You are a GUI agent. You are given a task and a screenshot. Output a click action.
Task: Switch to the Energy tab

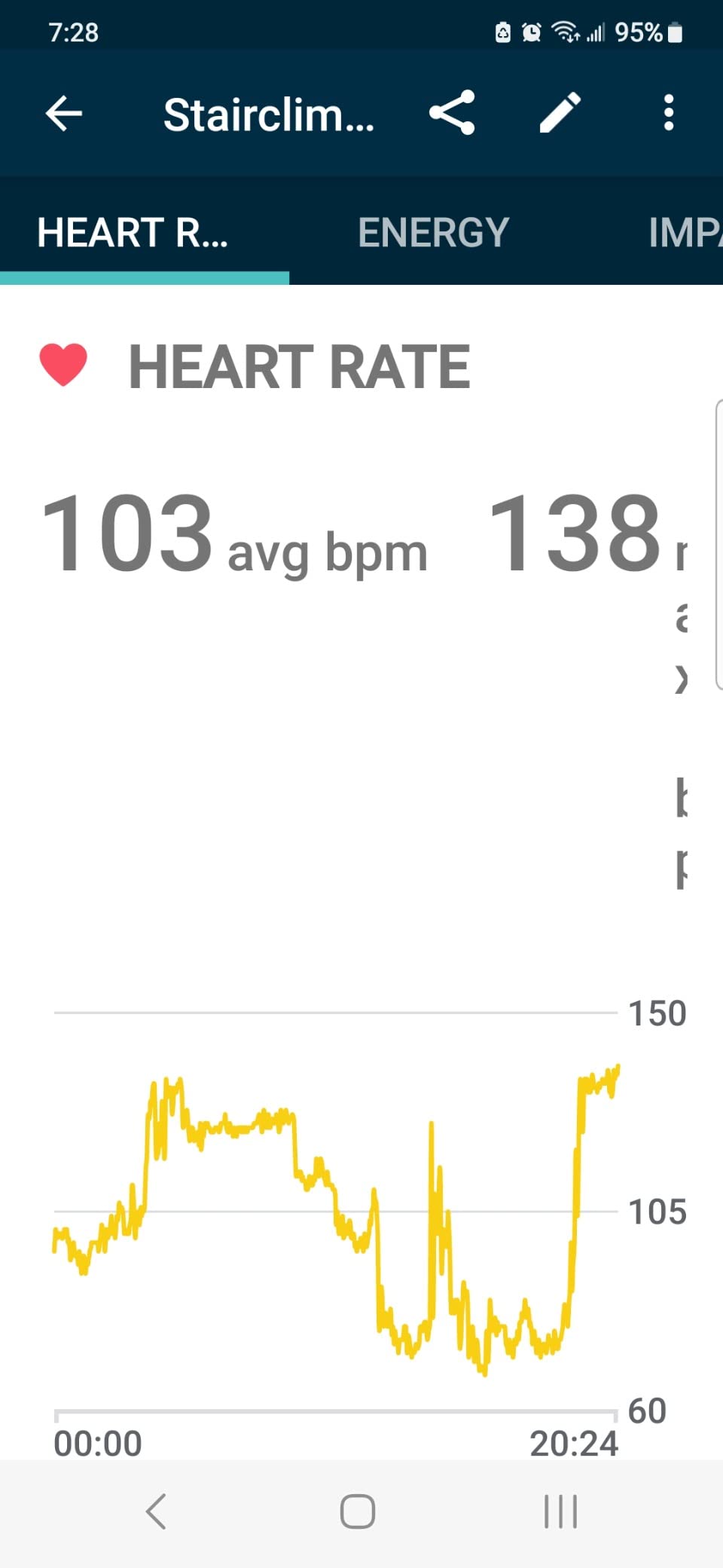pyautogui.click(x=434, y=232)
